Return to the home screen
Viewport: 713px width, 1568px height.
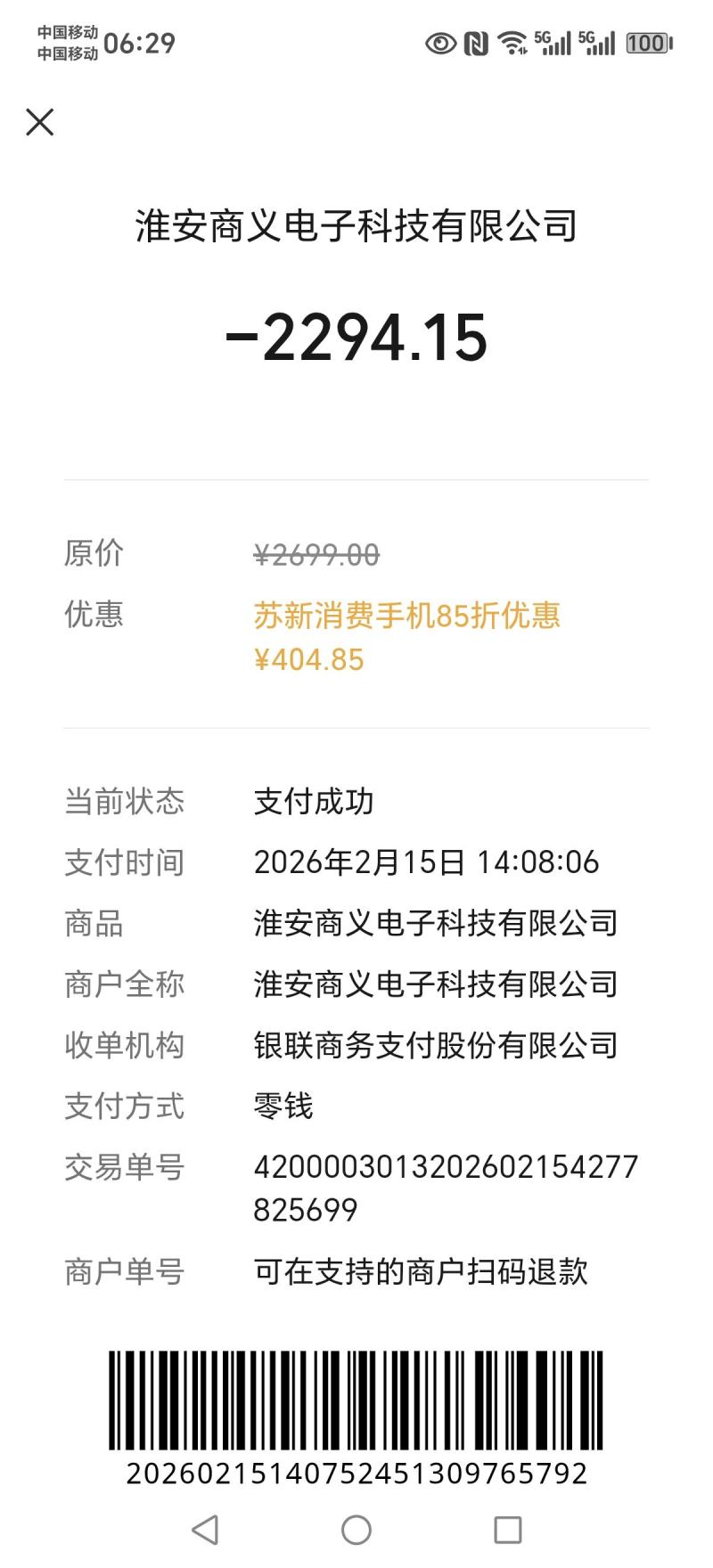click(x=356, y=1530)
